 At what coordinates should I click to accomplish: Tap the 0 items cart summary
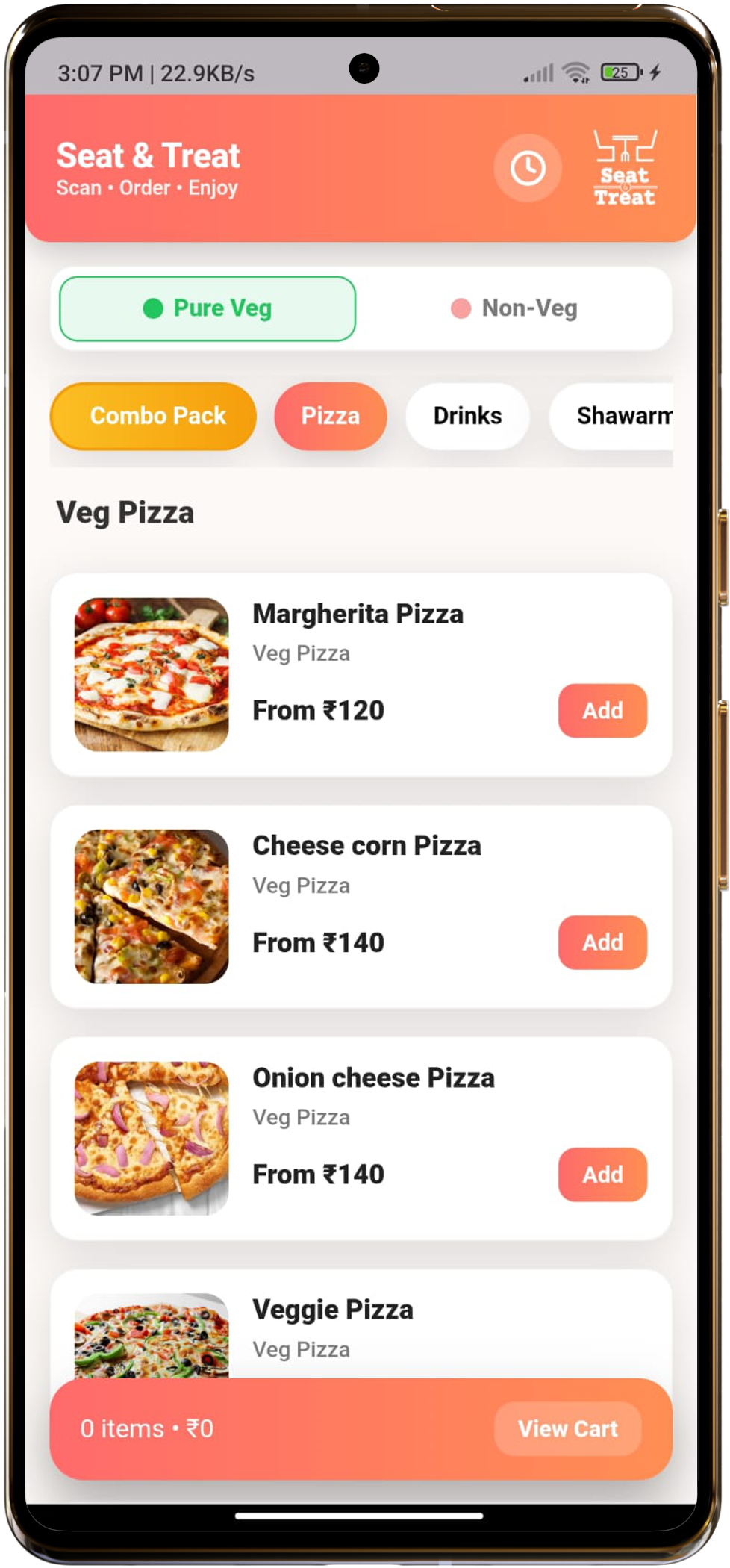[147, 1428]
